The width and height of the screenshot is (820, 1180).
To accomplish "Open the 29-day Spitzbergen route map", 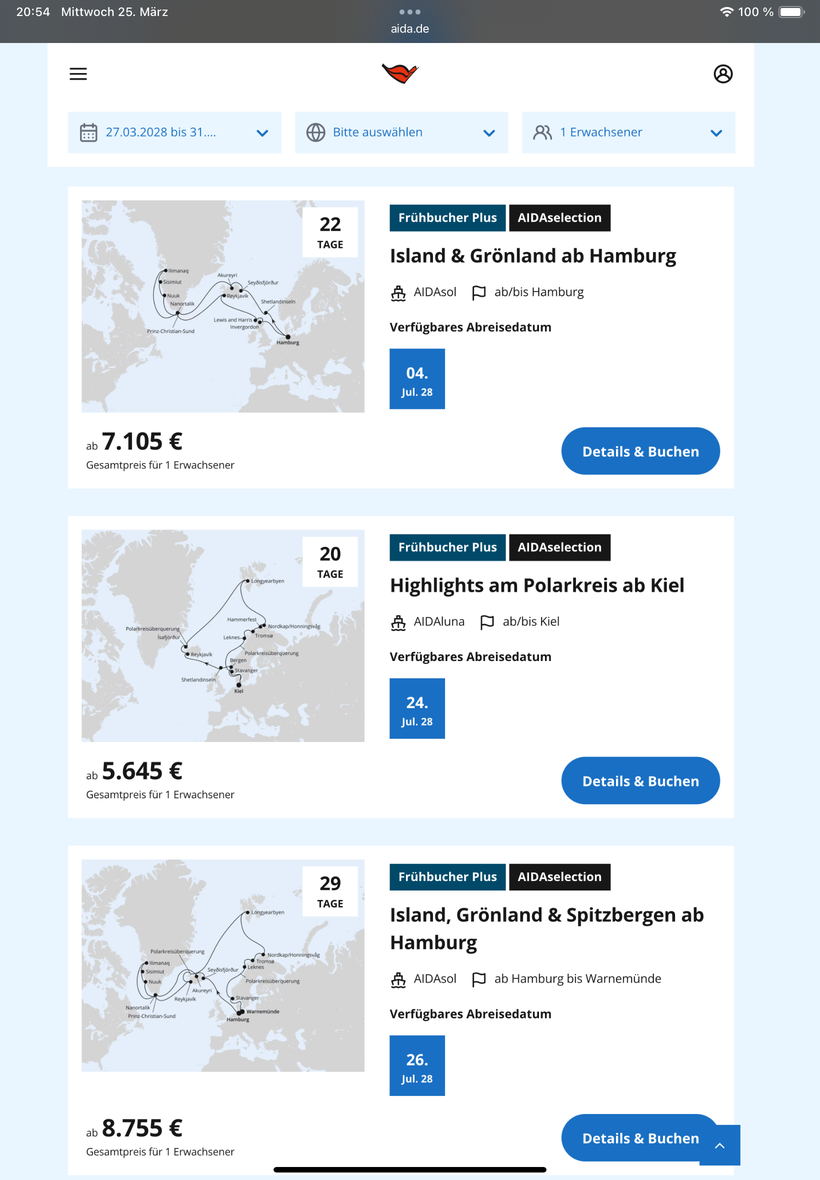I will 223,966.
